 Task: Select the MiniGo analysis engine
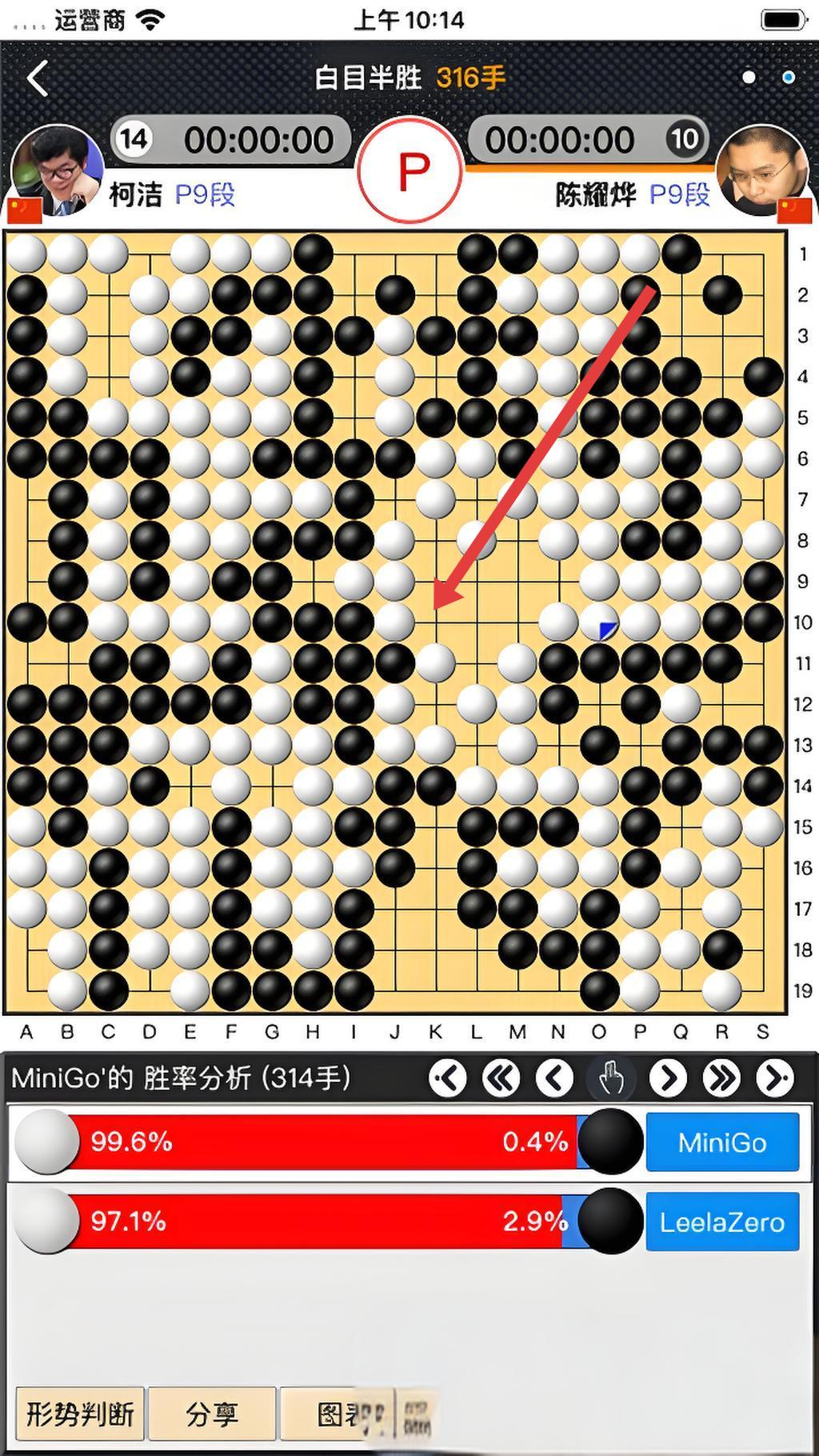722,1142
